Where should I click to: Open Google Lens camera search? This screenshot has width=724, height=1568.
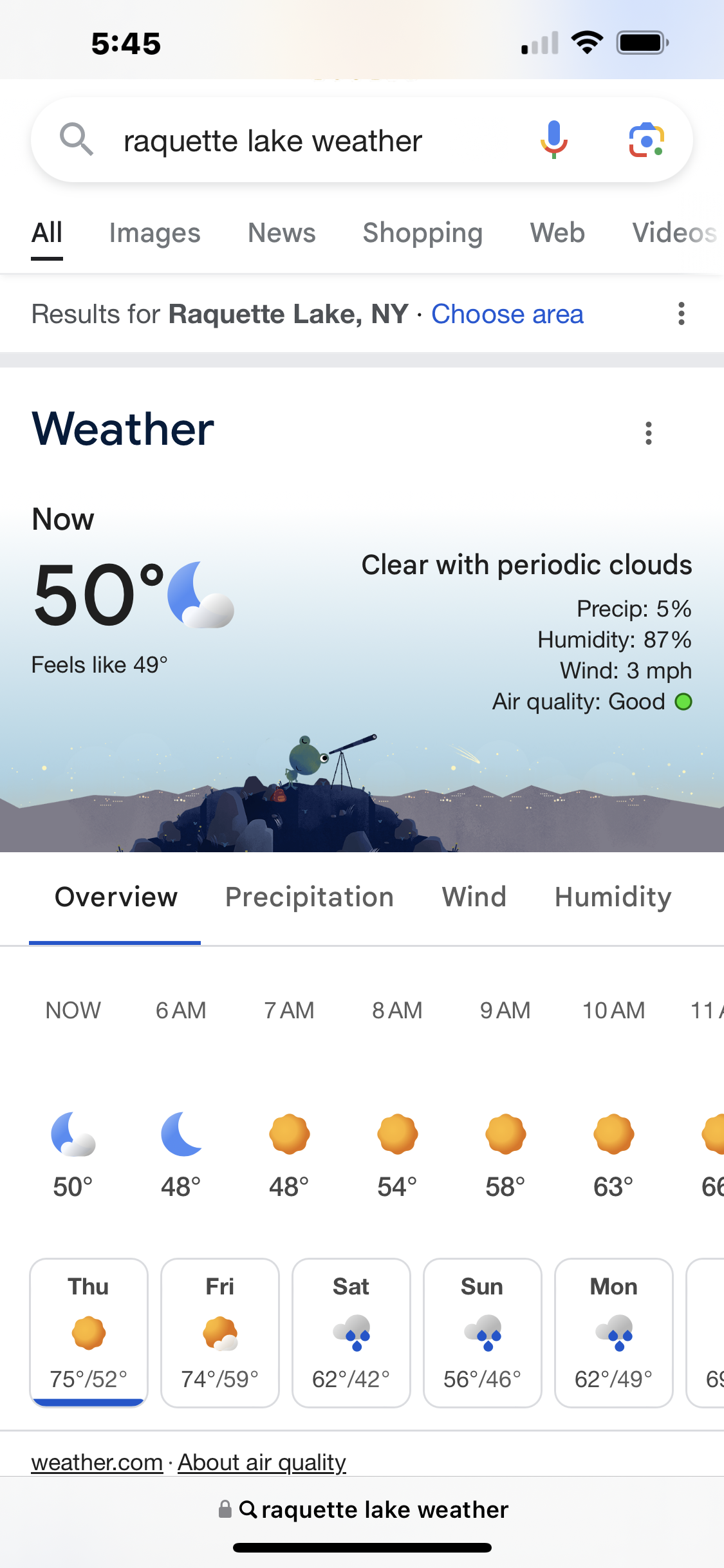coord(646,140)
